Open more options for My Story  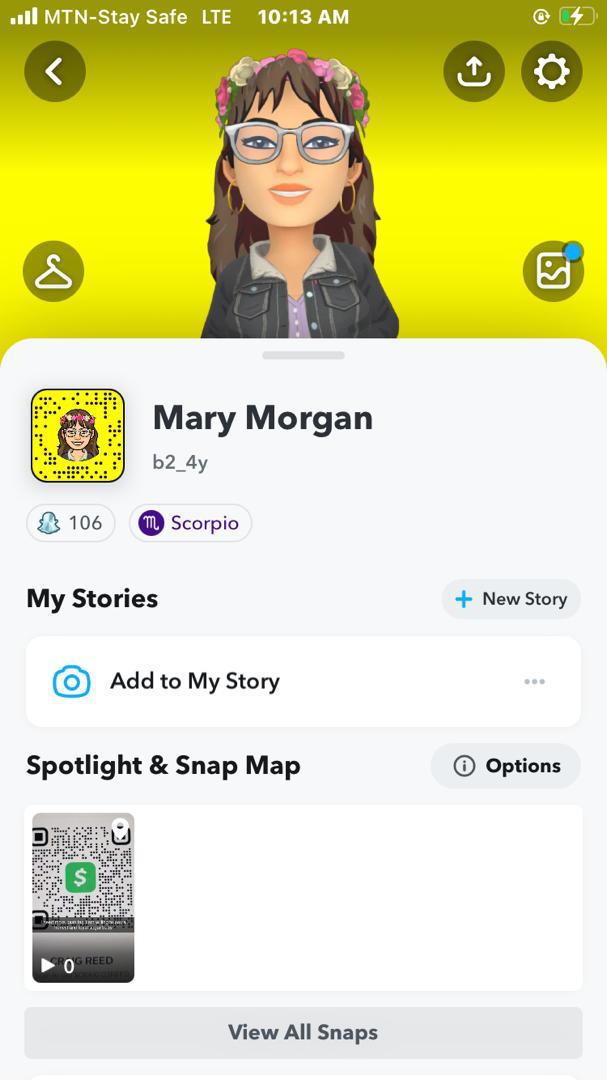[x=534, y=682]
